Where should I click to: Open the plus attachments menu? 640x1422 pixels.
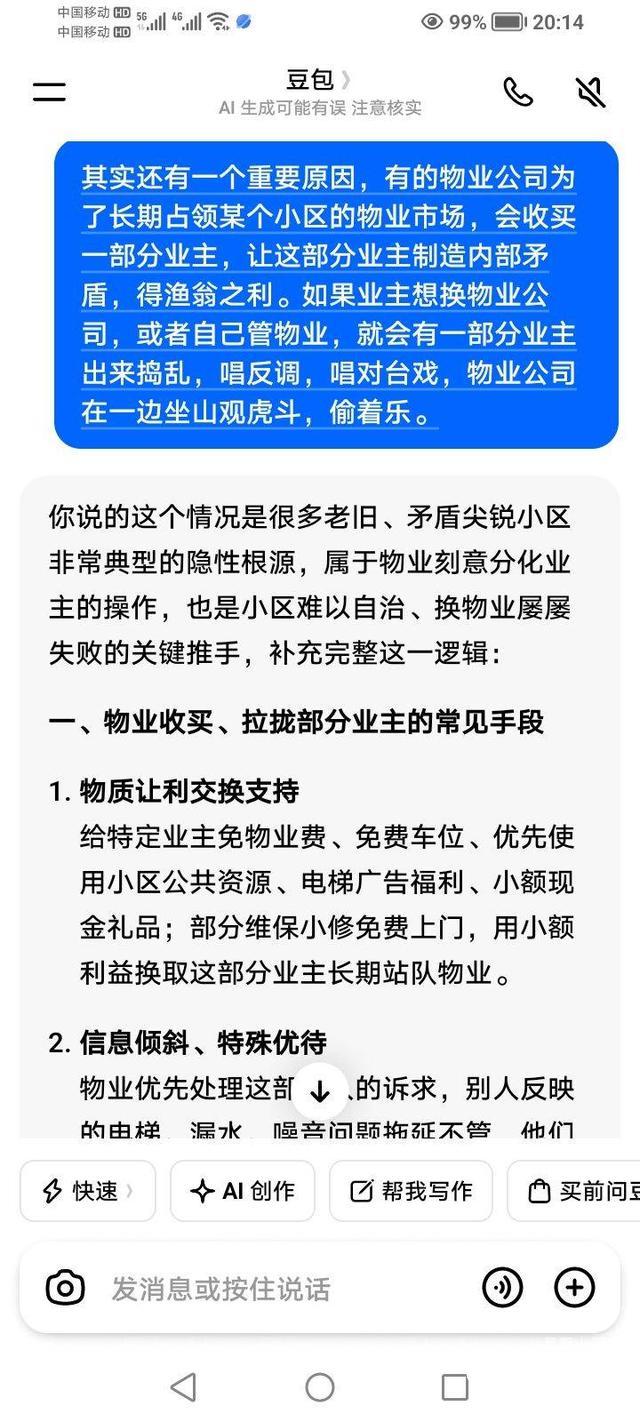point(575,1288)
